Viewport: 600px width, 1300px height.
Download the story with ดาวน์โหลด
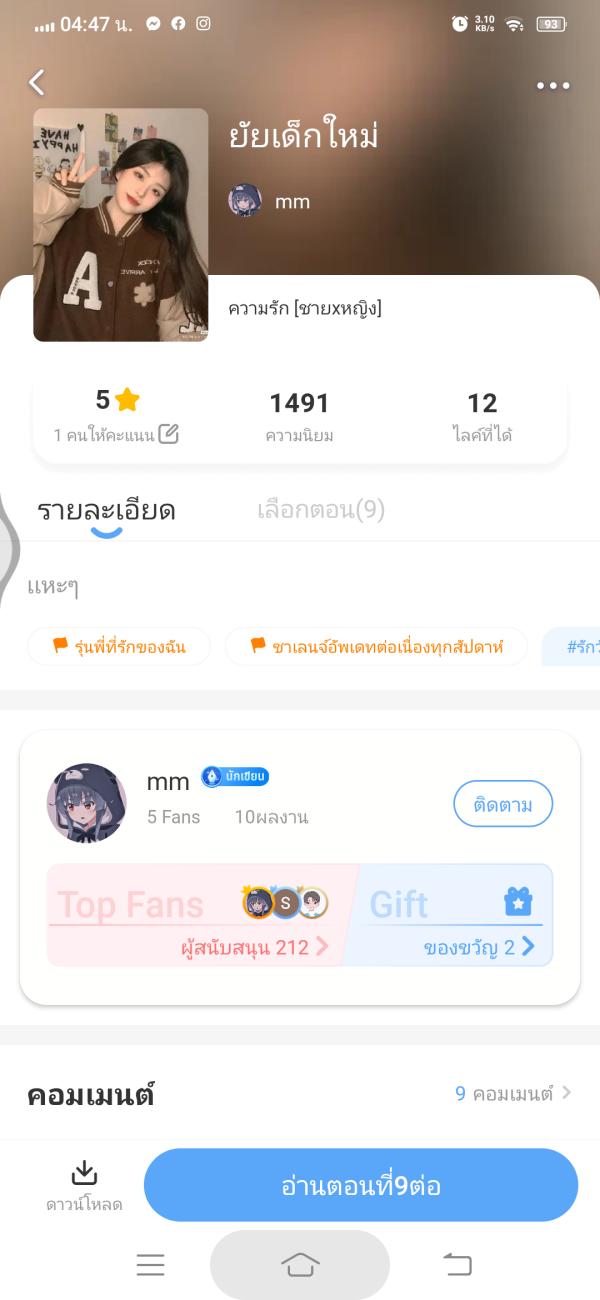(x=84, y=1185)
